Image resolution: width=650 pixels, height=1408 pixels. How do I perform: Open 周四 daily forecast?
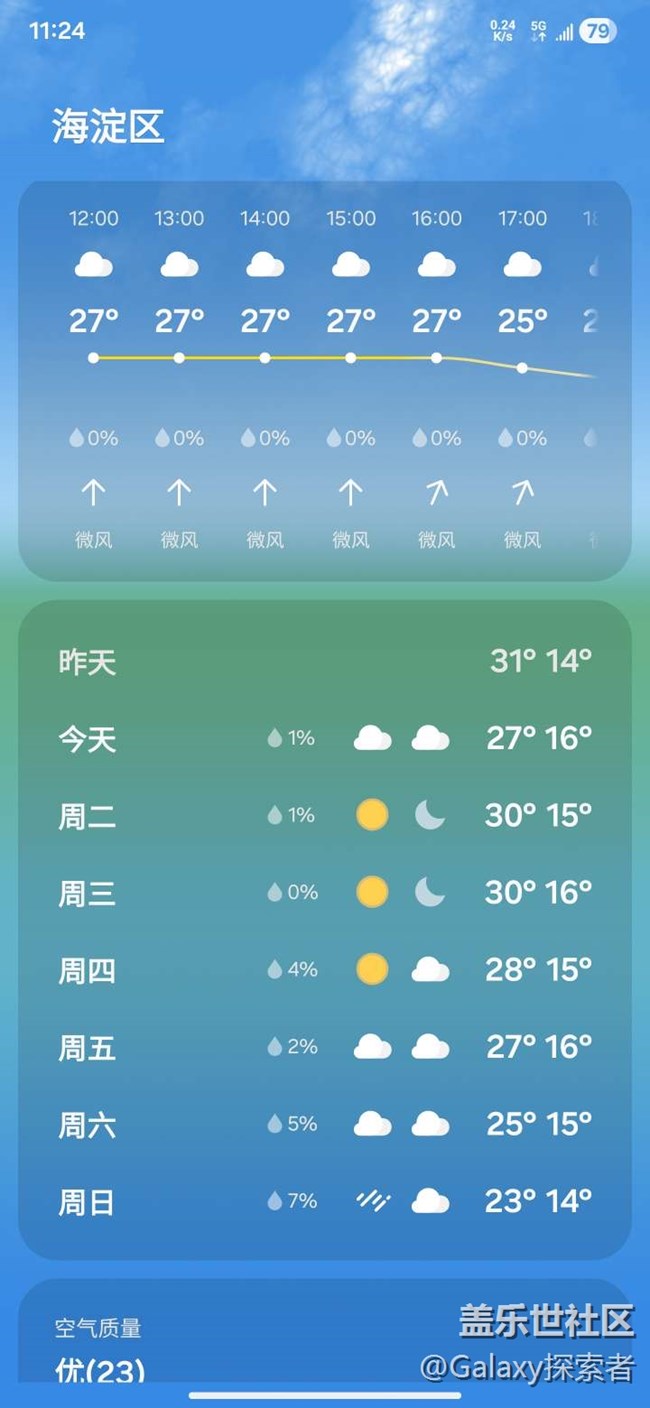325,969
